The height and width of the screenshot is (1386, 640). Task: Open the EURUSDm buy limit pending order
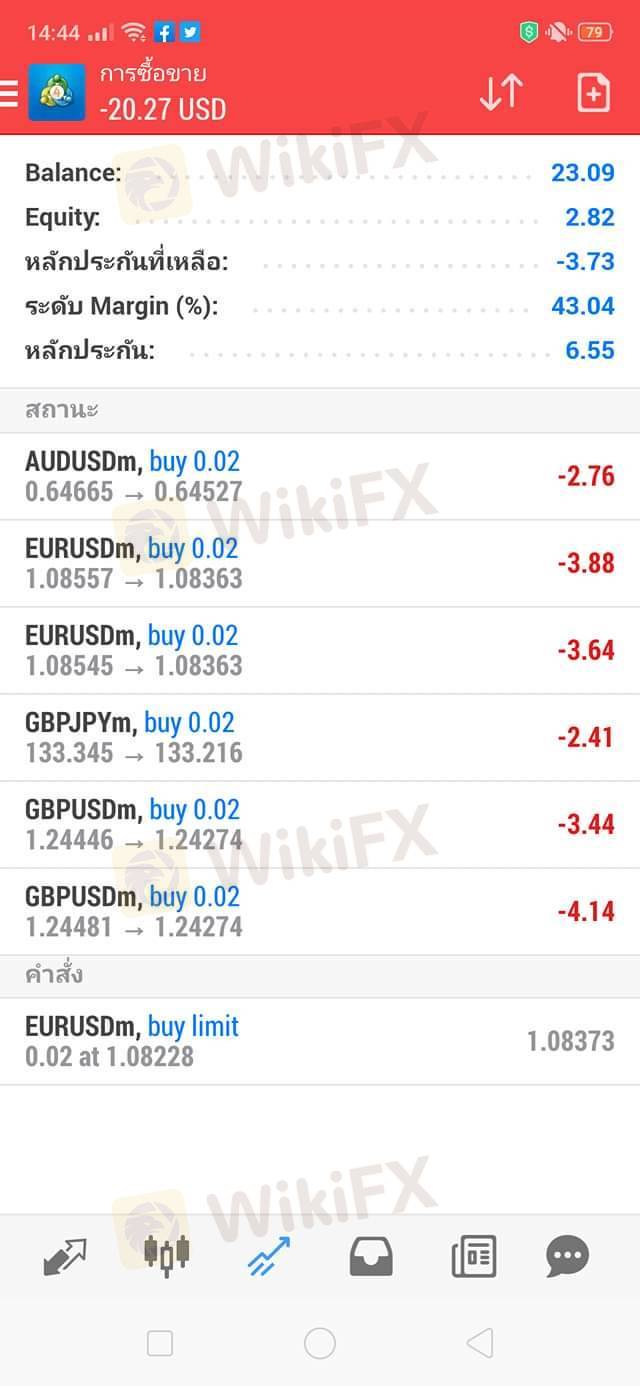point(320,1041)
